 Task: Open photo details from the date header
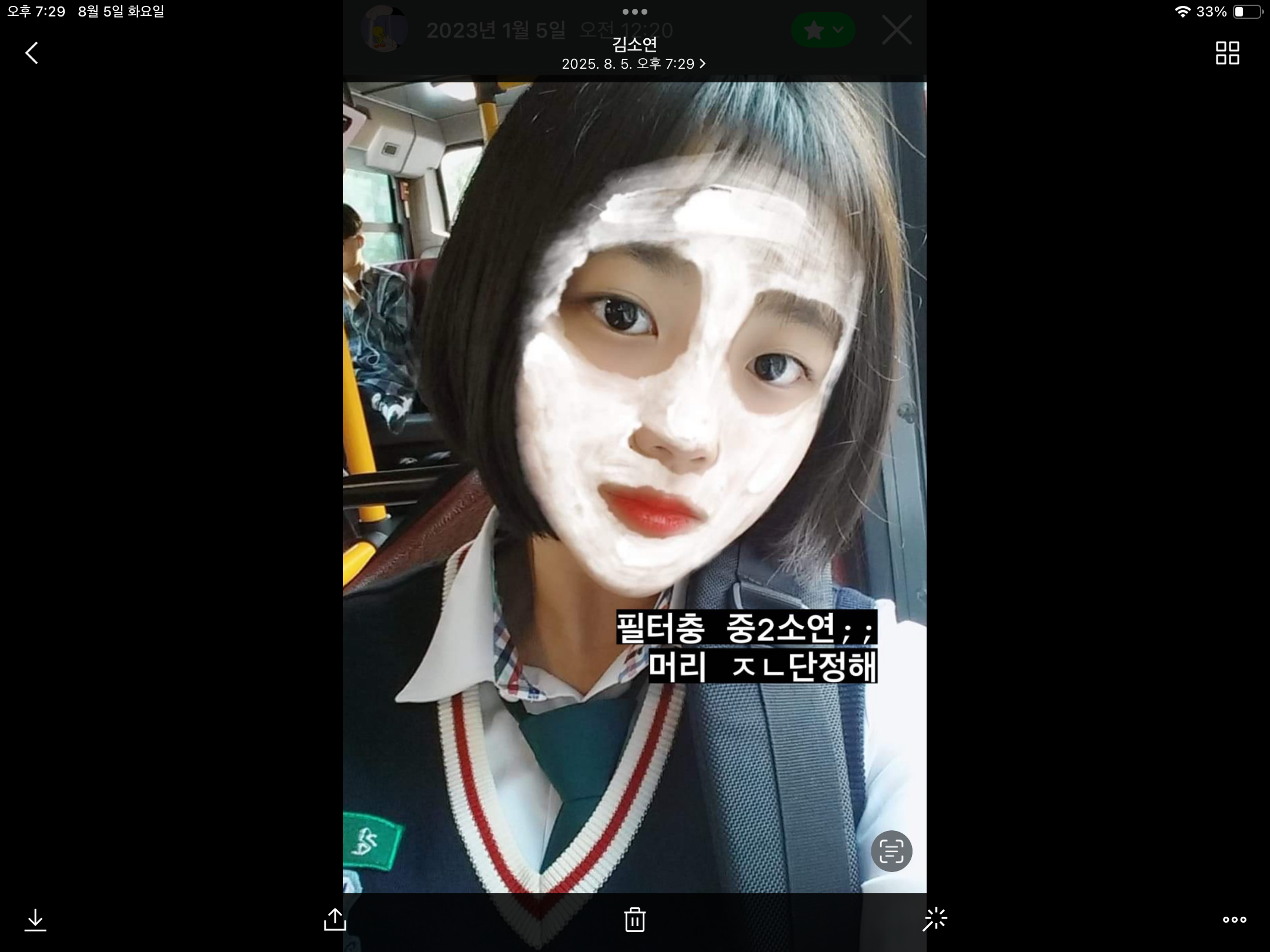pyautogui.click(x=634, y=63)
